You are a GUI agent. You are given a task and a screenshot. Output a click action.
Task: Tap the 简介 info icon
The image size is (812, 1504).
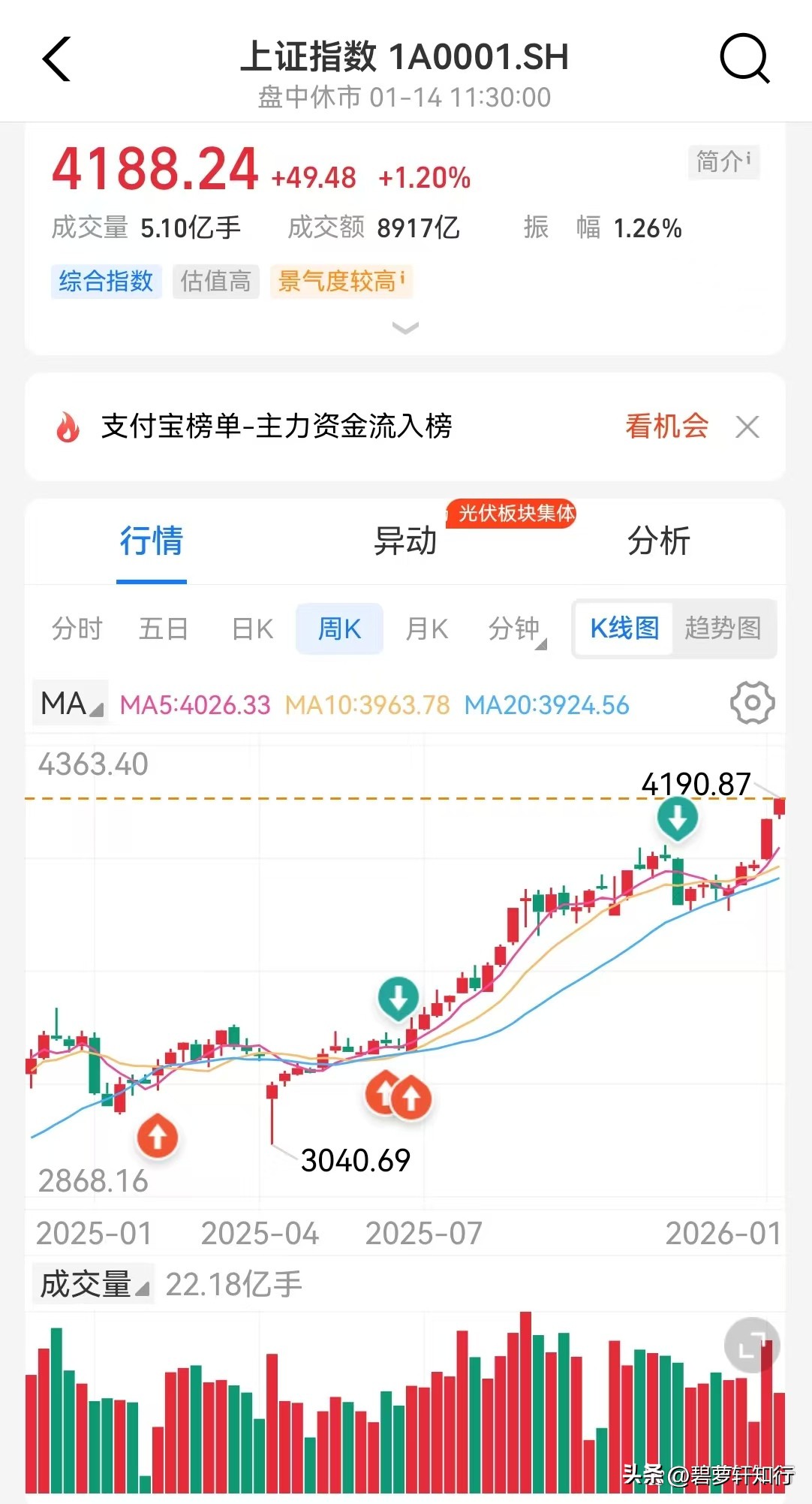(723, 161)
